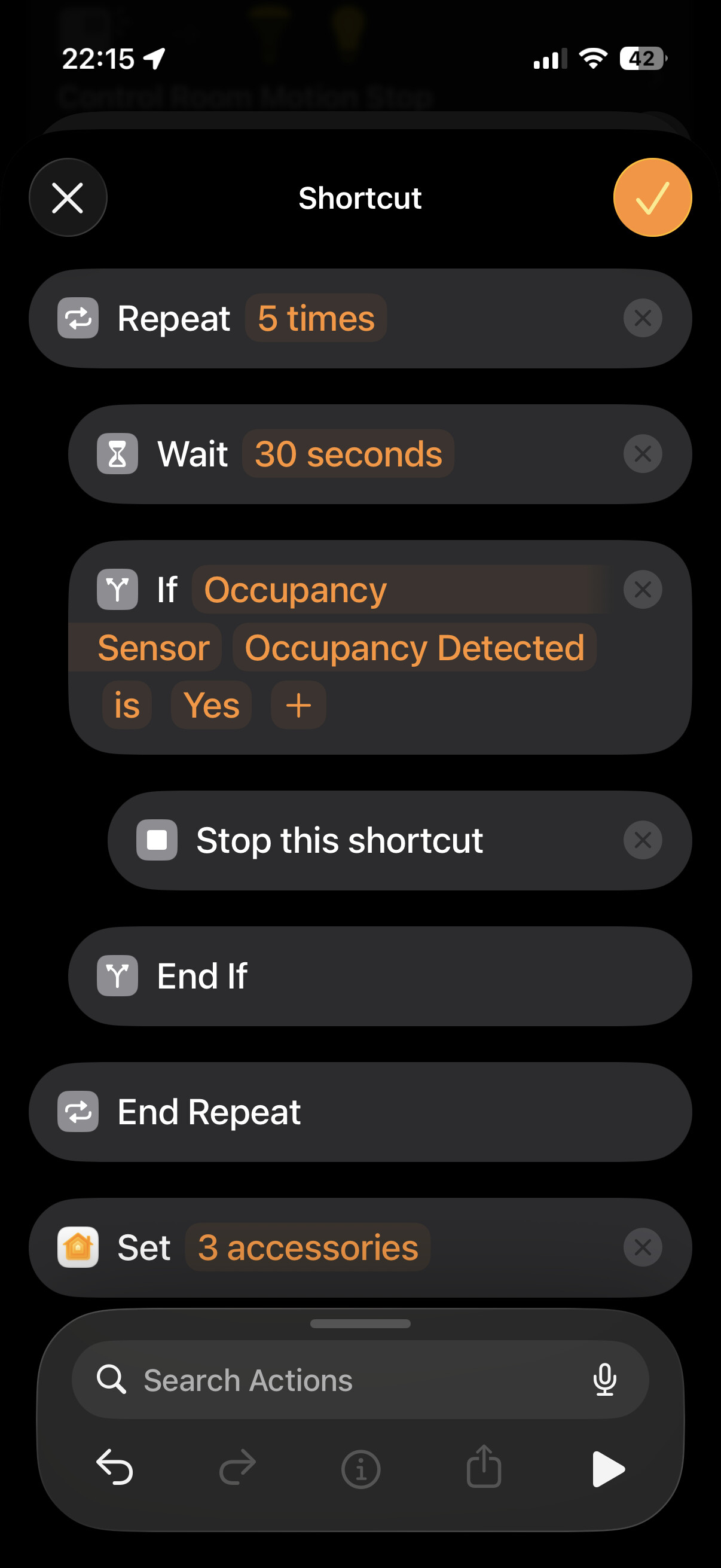Focus the Search Actions field
The width and height of the screenshot is (721, 1568).
coord(341,1380)
